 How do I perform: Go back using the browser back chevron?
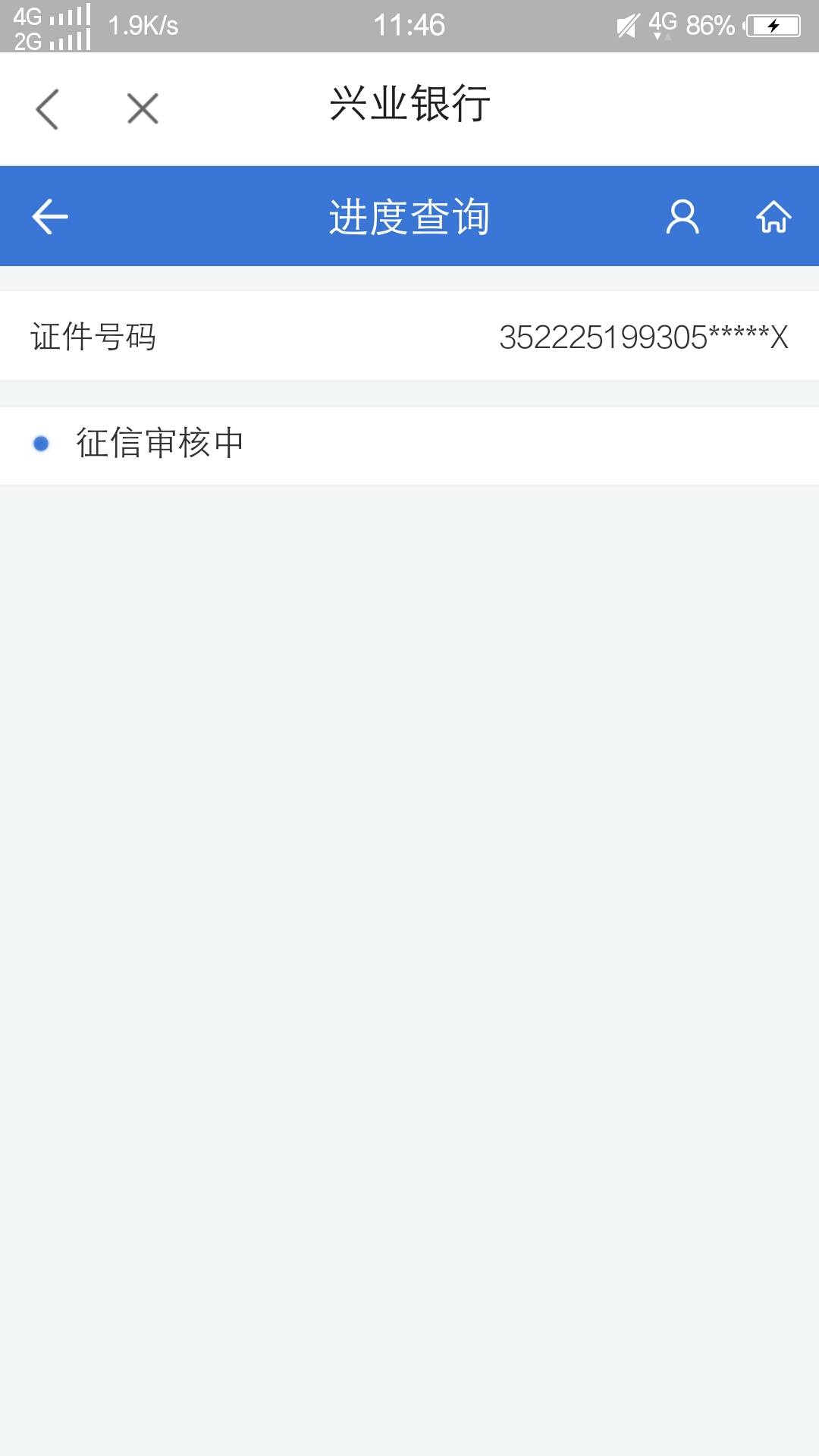(47, 108)
